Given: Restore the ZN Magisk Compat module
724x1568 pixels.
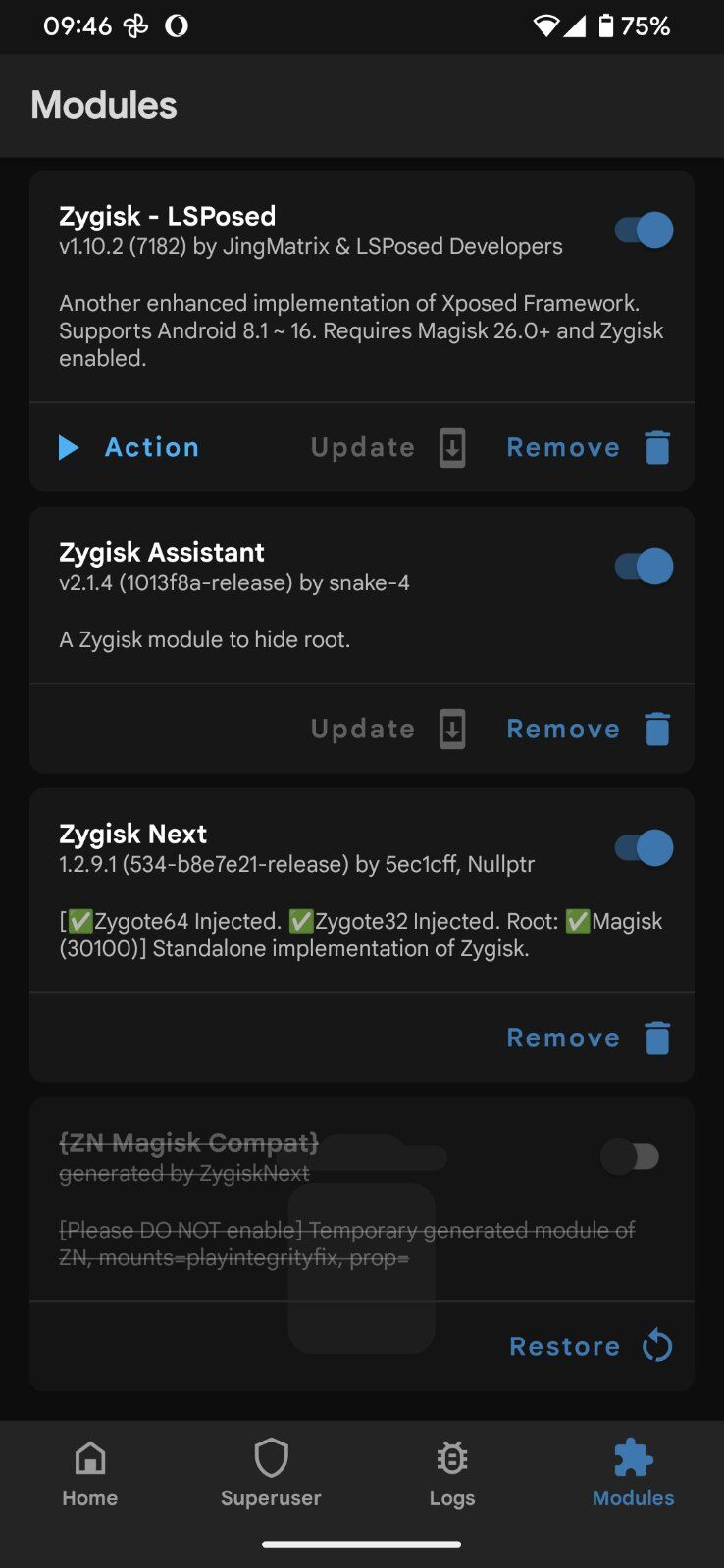Looking at the screenshot, I should [591, 1346].
